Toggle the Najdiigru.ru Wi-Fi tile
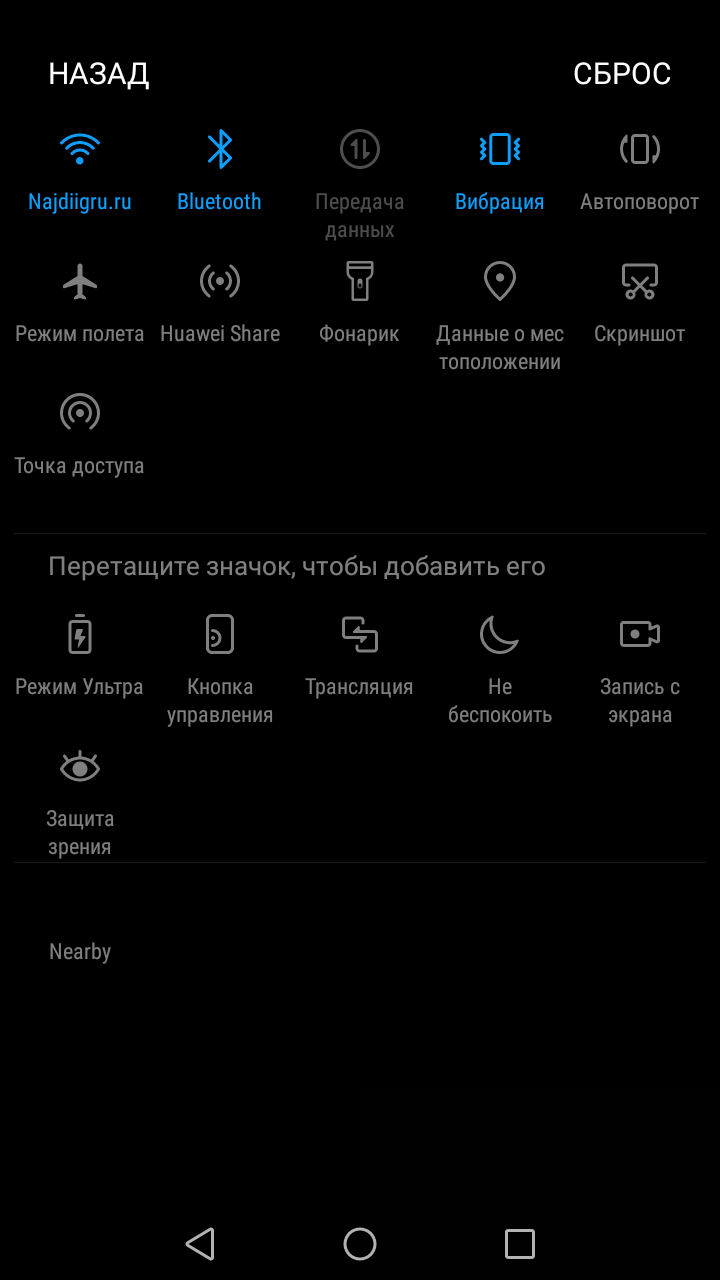The image size is (720, 1280). (80, 172)
